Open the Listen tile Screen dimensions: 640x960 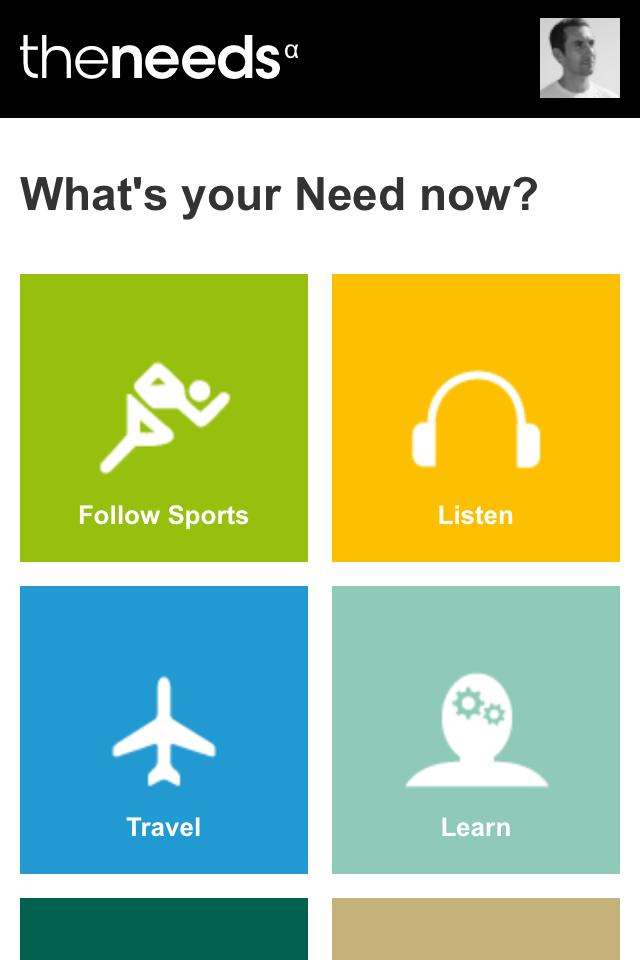(476, 417)
